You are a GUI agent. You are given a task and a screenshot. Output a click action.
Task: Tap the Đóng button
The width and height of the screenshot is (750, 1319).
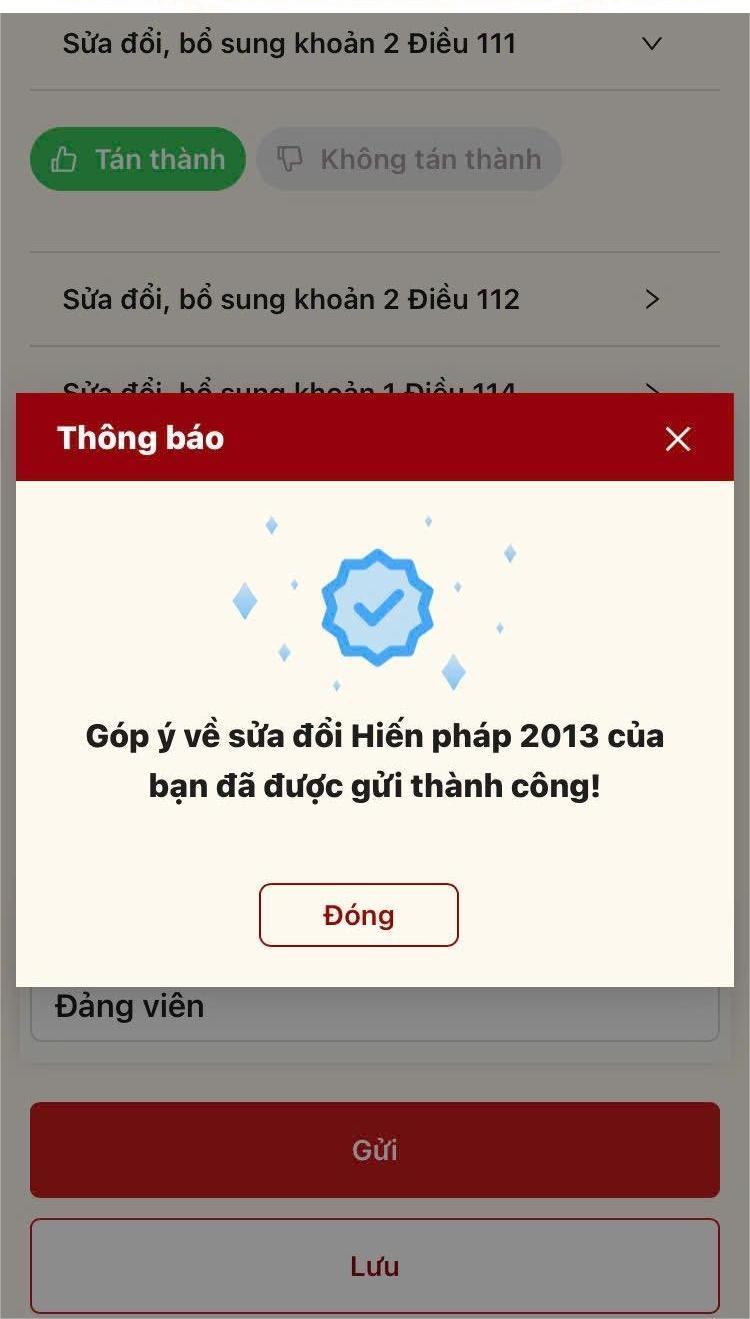point(359,915)
